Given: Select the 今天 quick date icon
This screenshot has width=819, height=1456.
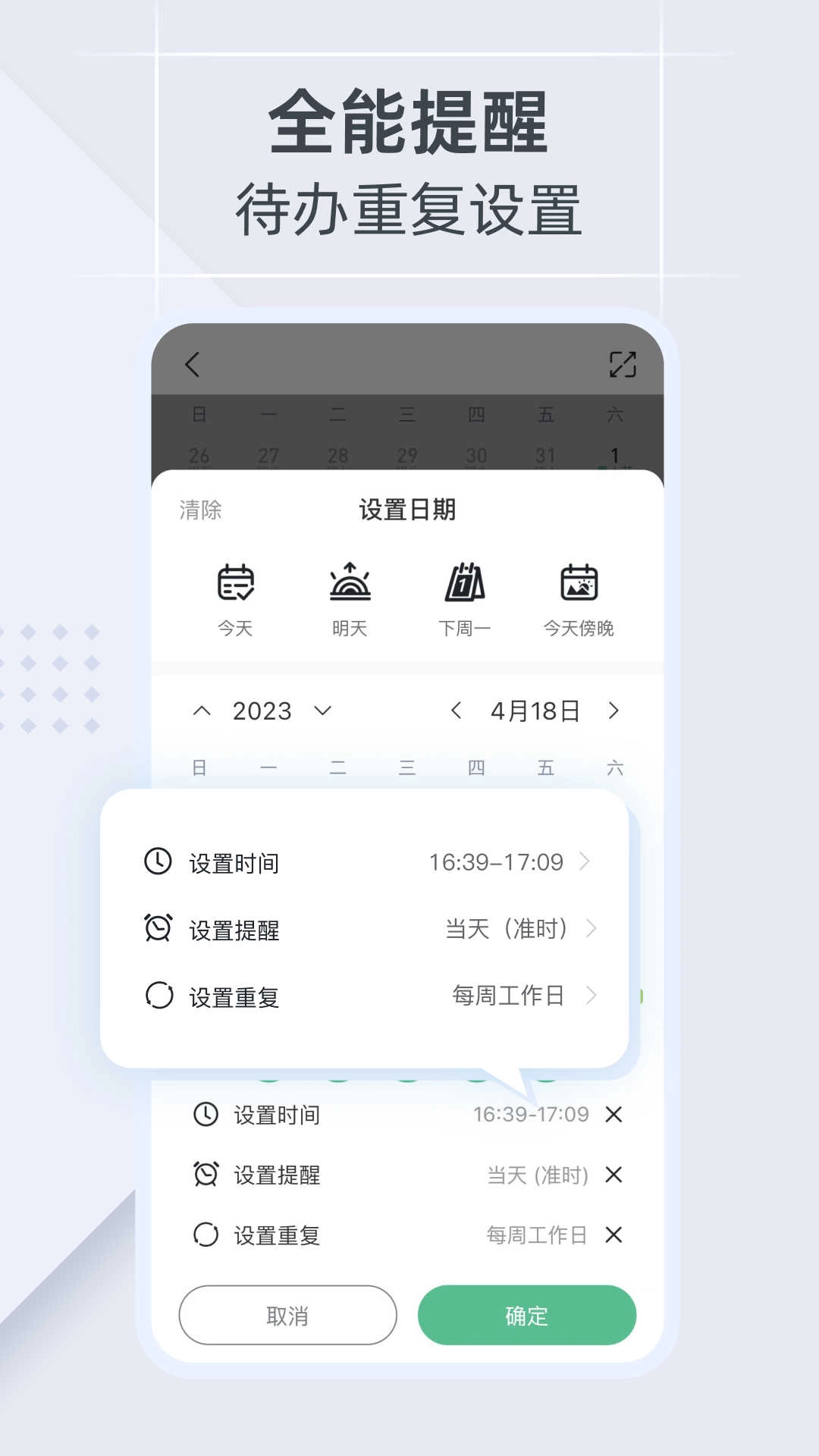Looking at the screenshot, I should tap(235, 584).
